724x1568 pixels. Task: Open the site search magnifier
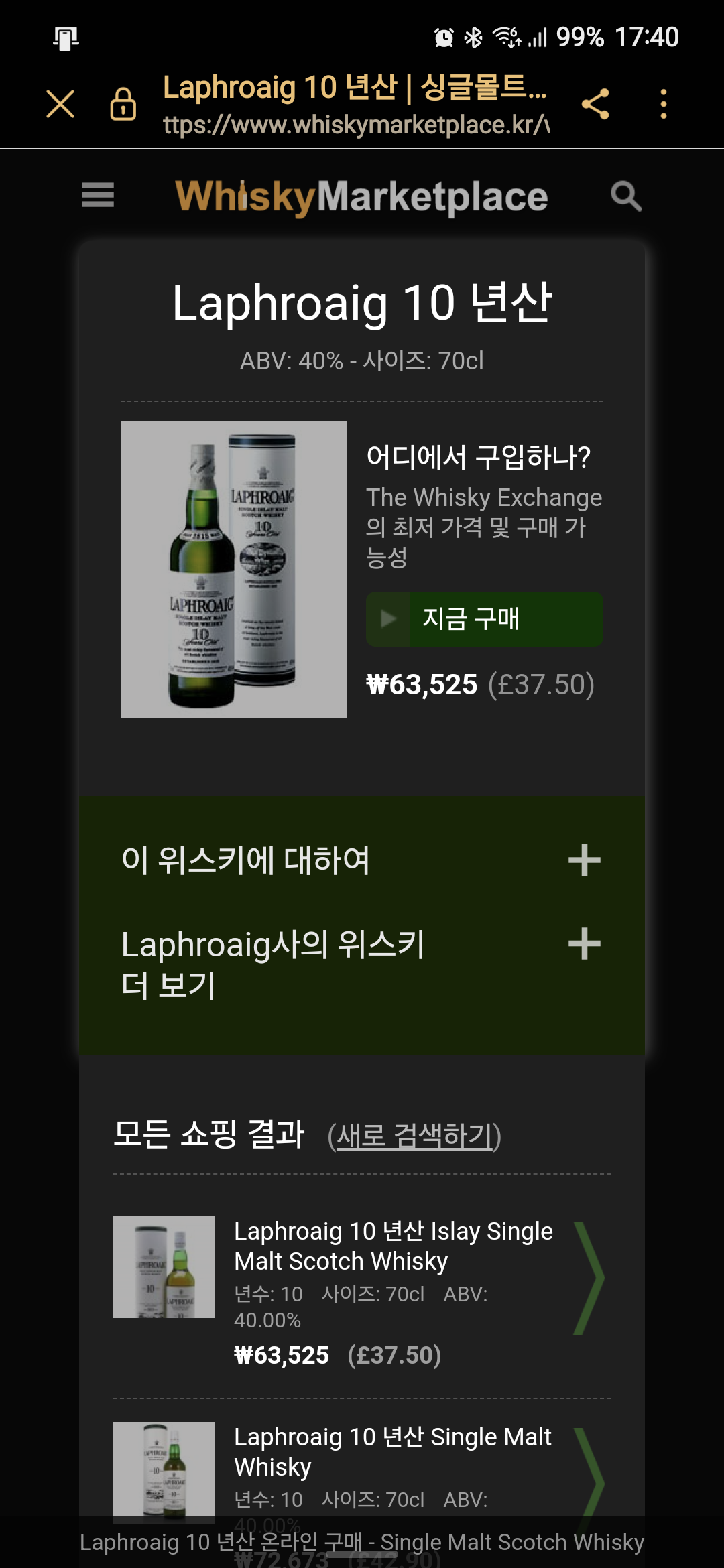pos(626,196)
